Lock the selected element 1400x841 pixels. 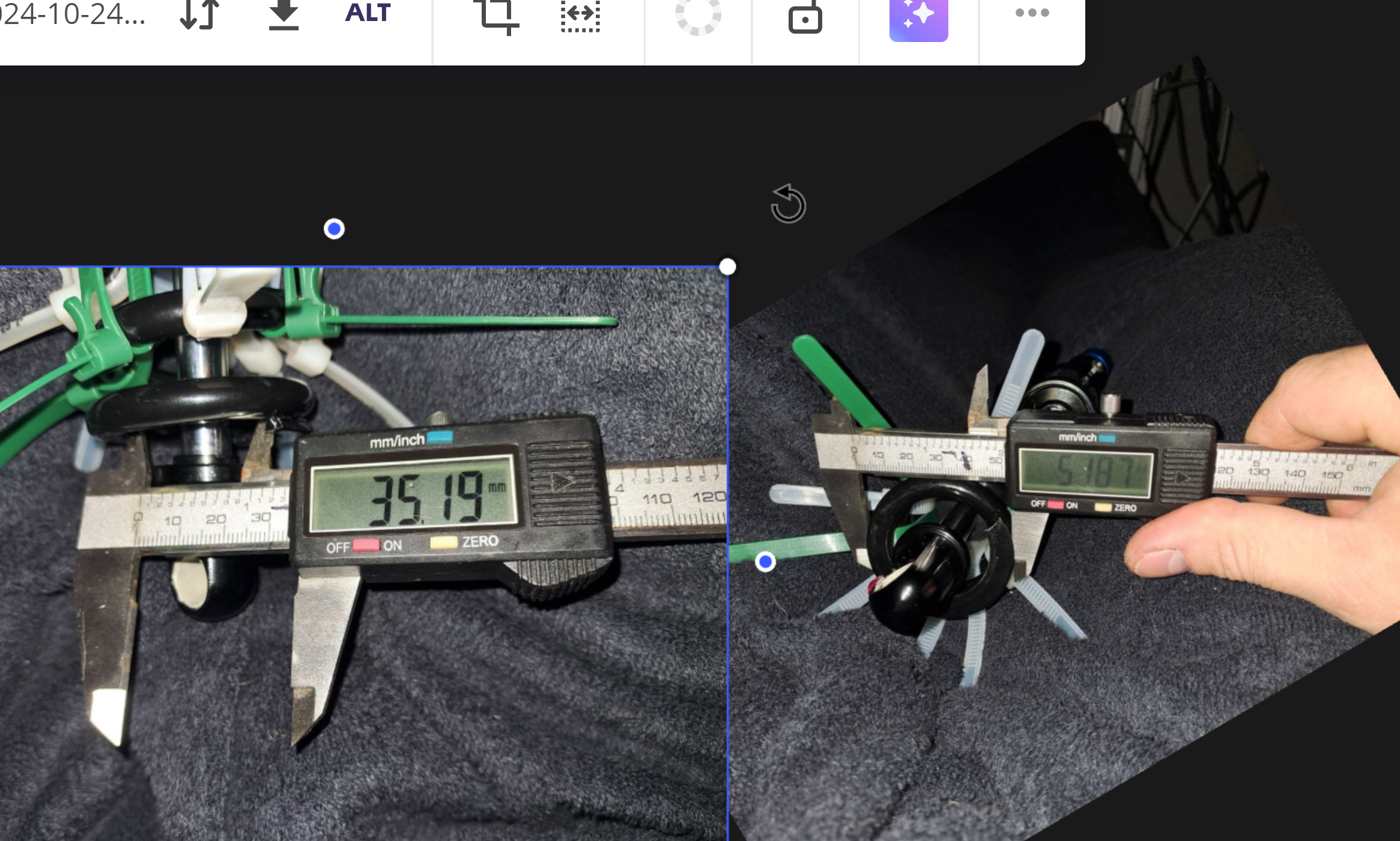pyautogui.click(x=805, y=17)
